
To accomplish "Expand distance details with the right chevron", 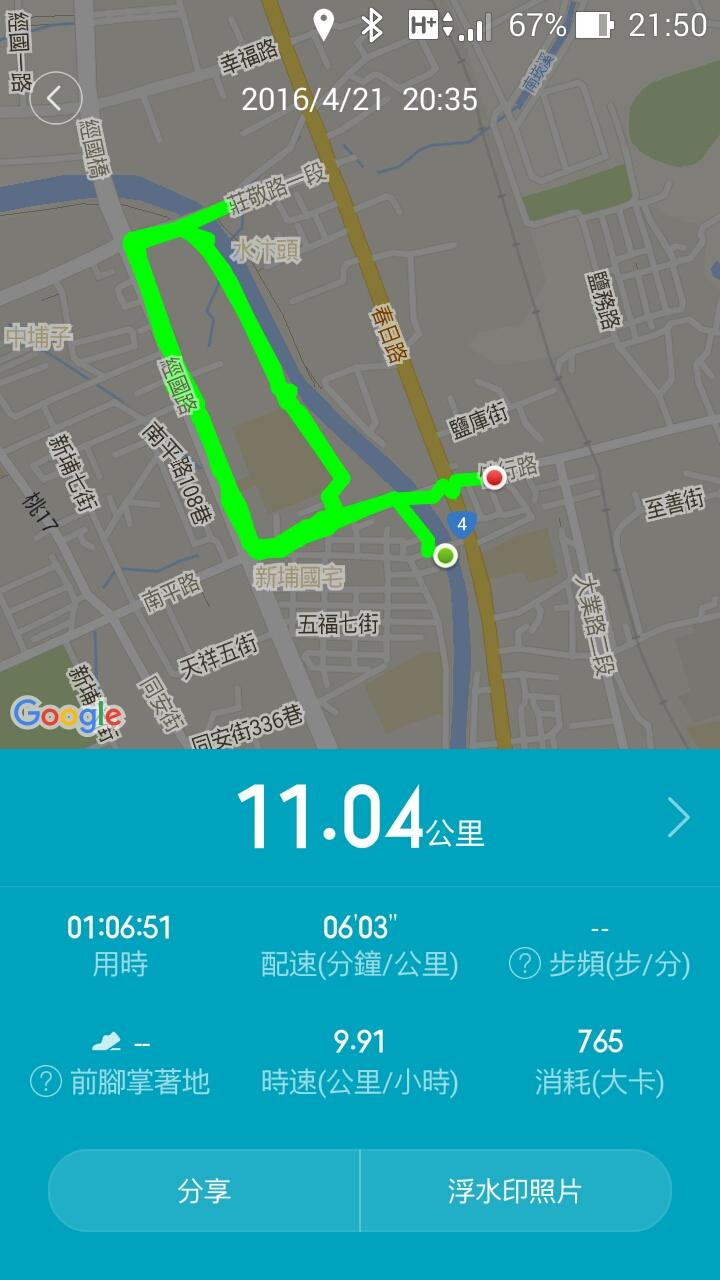I will click(679, 817).
